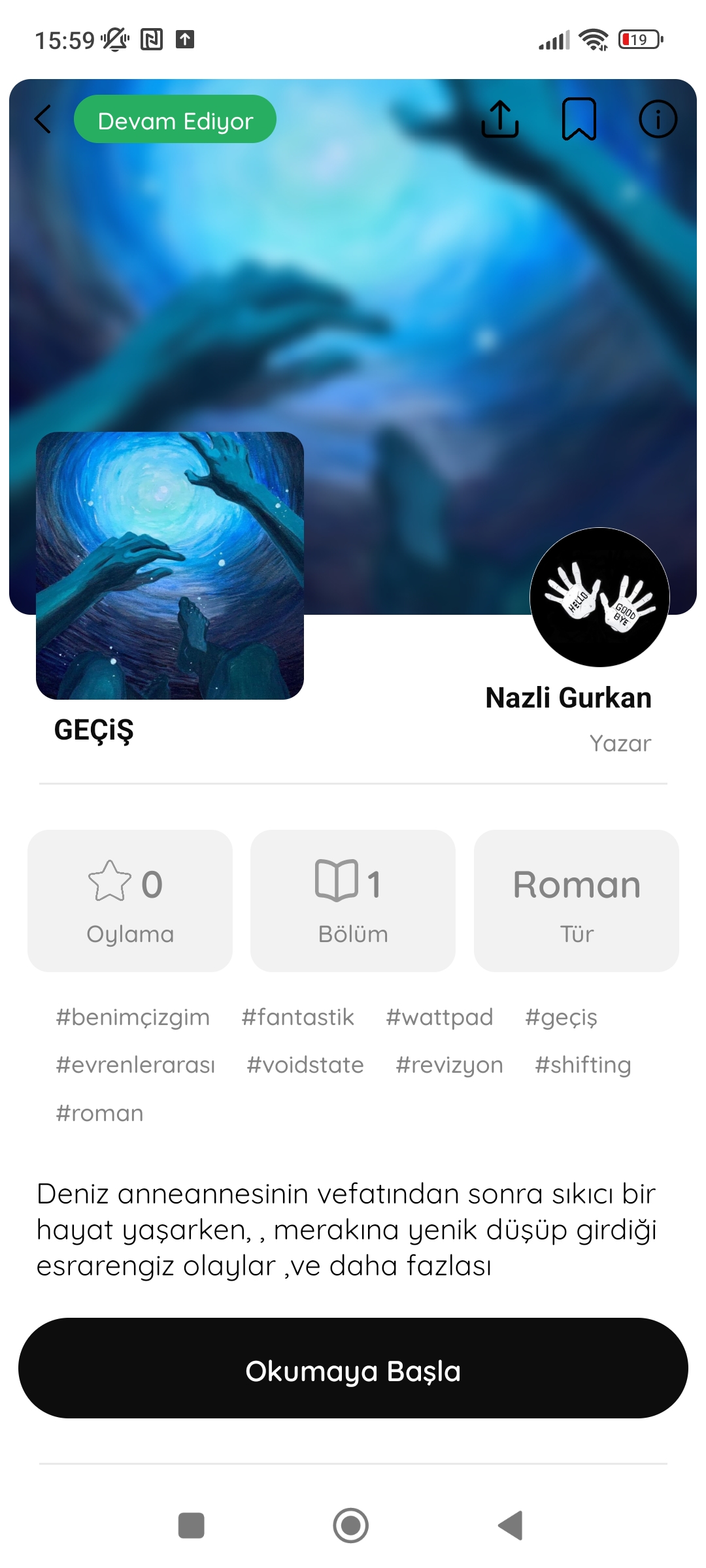The height and width of the screenshot is (1568, 706).
Task: Start reading with Okumaya Başla
Action: coord(353,1368)
